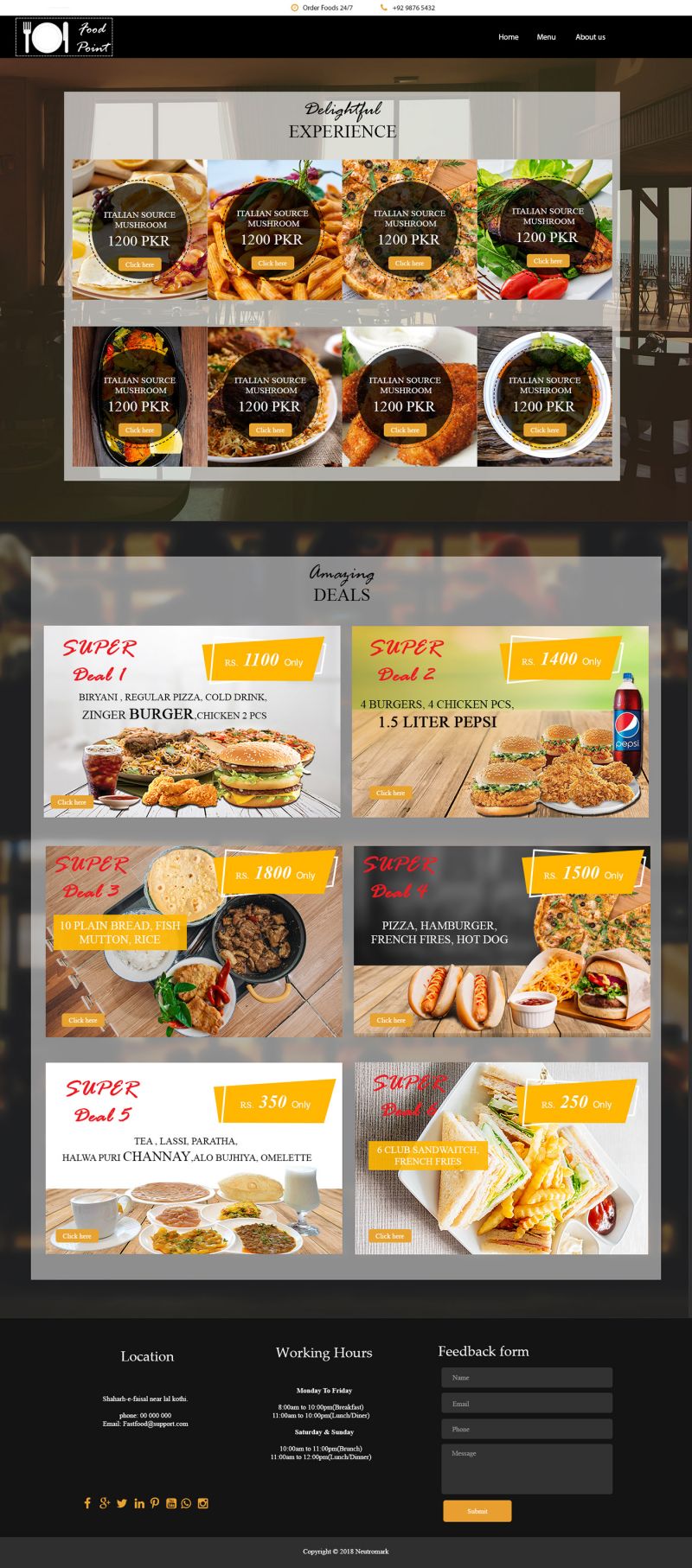
Task: Visit the LinkedIn profile icon
Action: tap(139, 1503)
